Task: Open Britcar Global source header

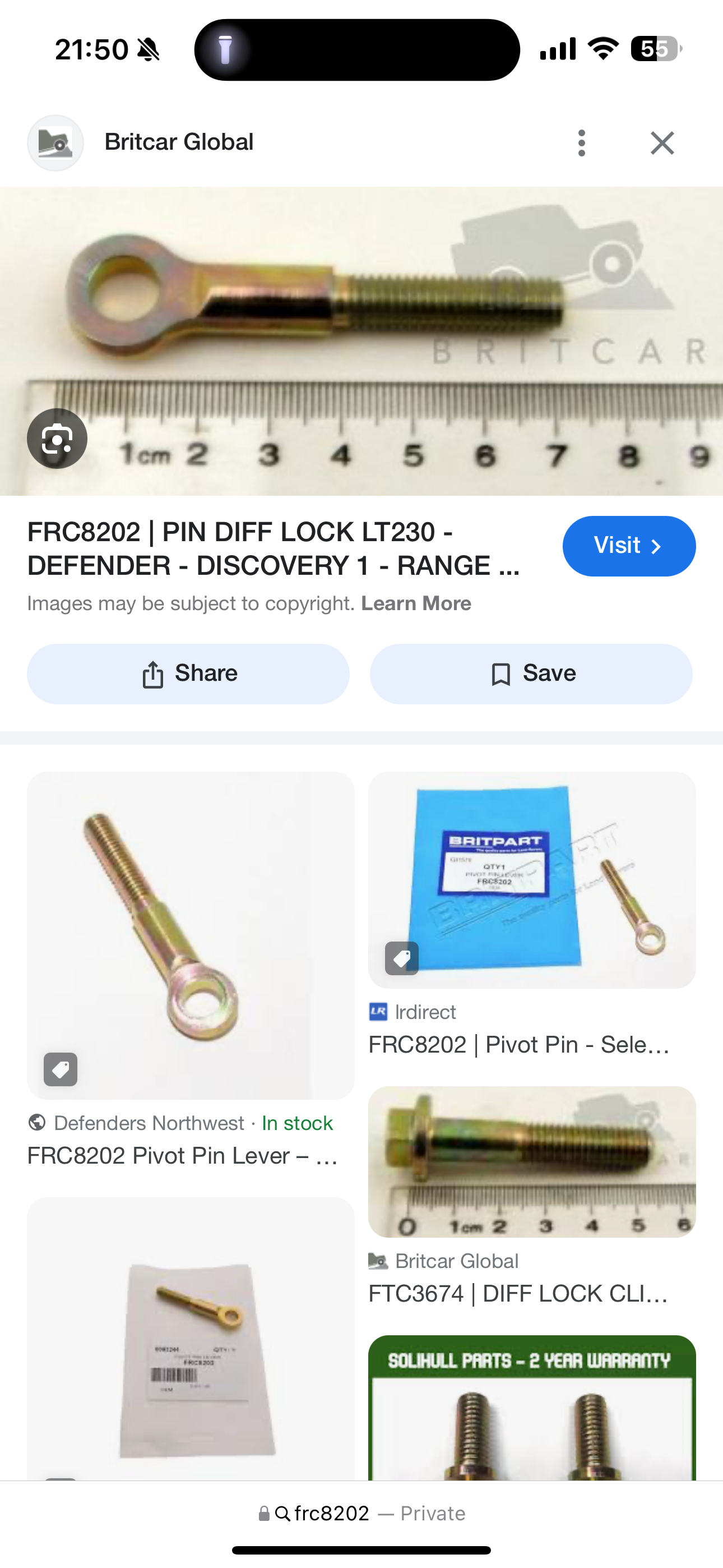Action: [178, 142]
